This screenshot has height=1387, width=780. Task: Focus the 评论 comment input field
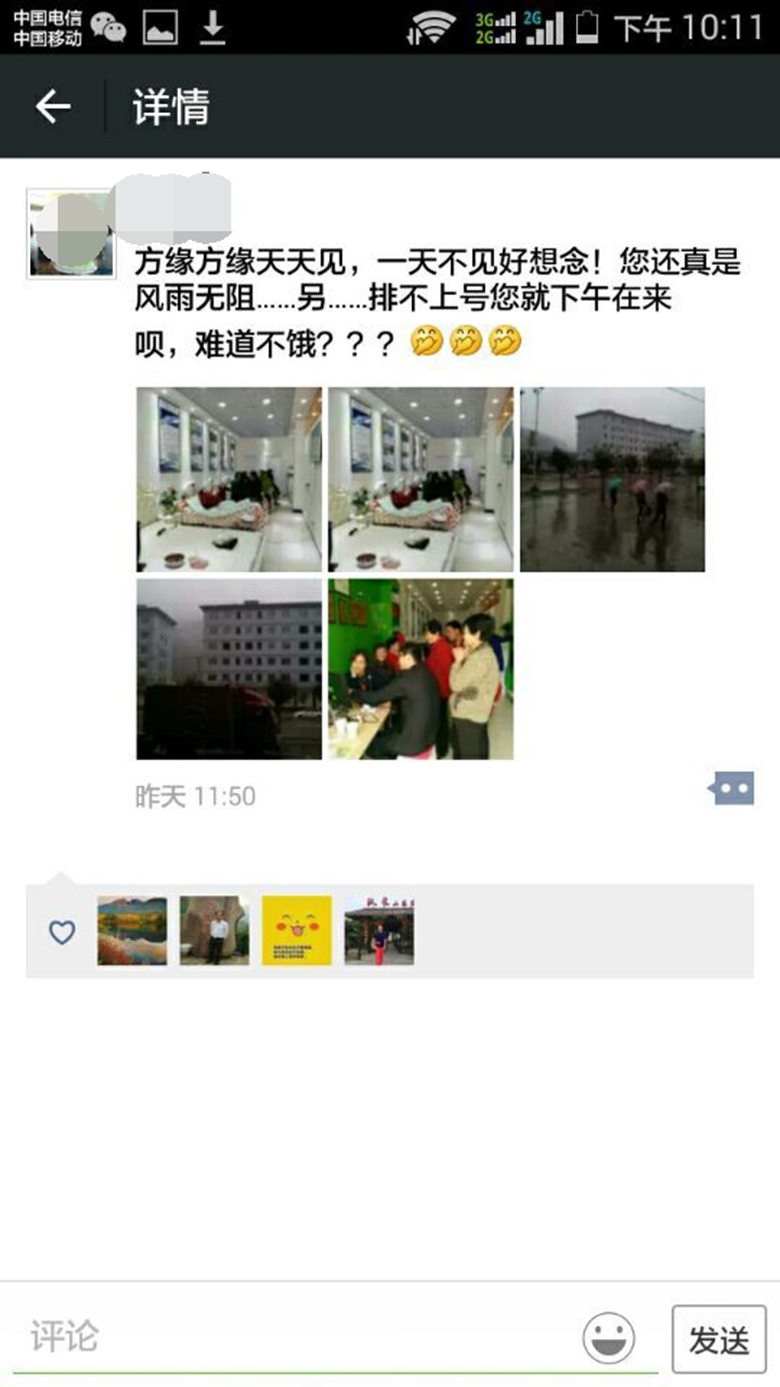[x=300, y=1337]
